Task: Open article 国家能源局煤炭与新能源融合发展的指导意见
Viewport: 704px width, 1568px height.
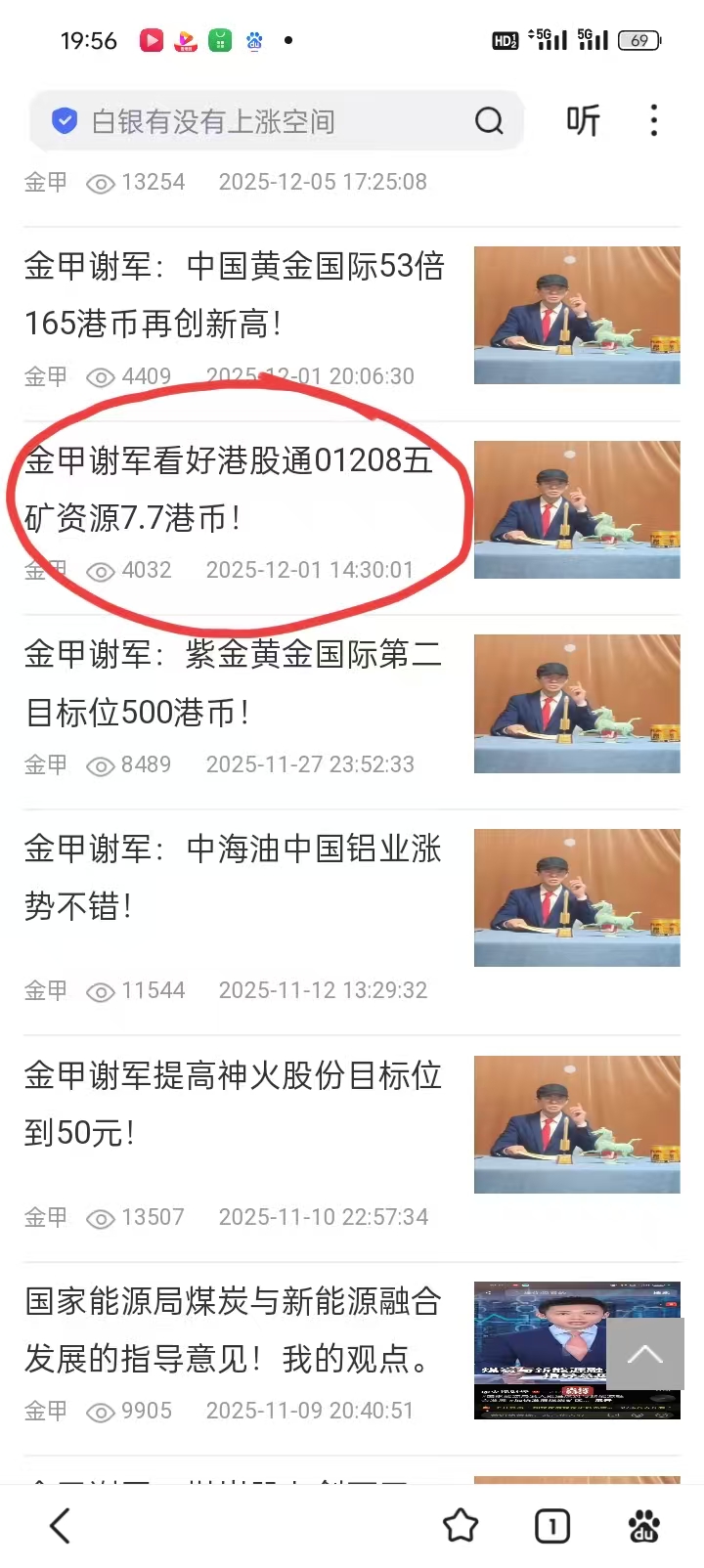Action: coord(235,1329)
